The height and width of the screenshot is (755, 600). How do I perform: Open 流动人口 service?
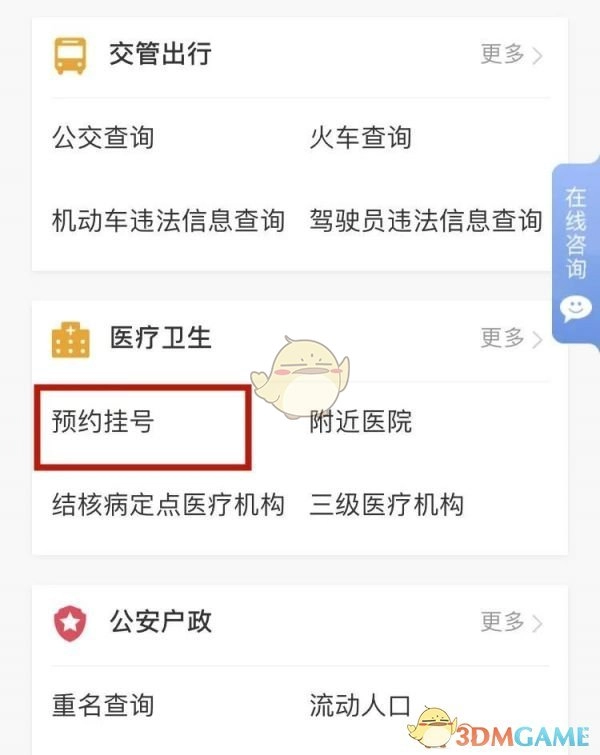point(360,705)
